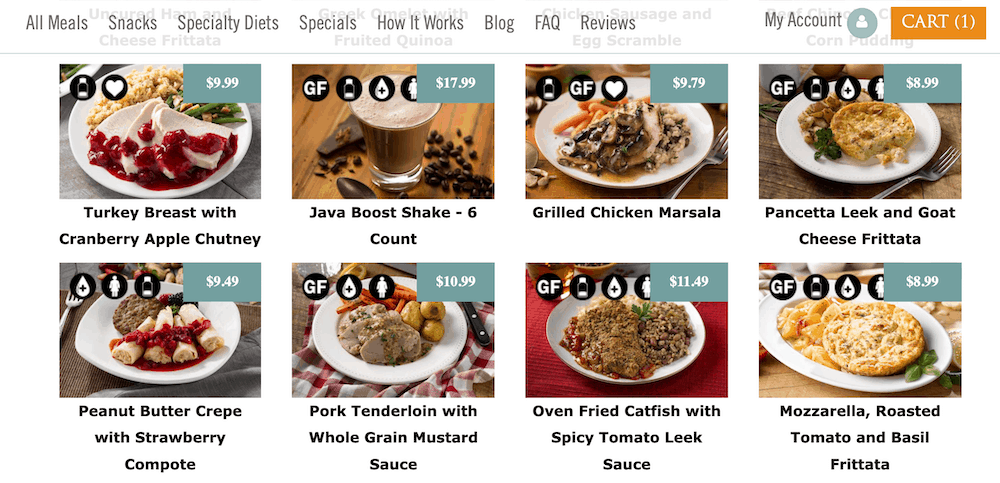Viewport: 1000px width, 483px height.
Task: Tap the account profile icon
Action: pos(861,23)
